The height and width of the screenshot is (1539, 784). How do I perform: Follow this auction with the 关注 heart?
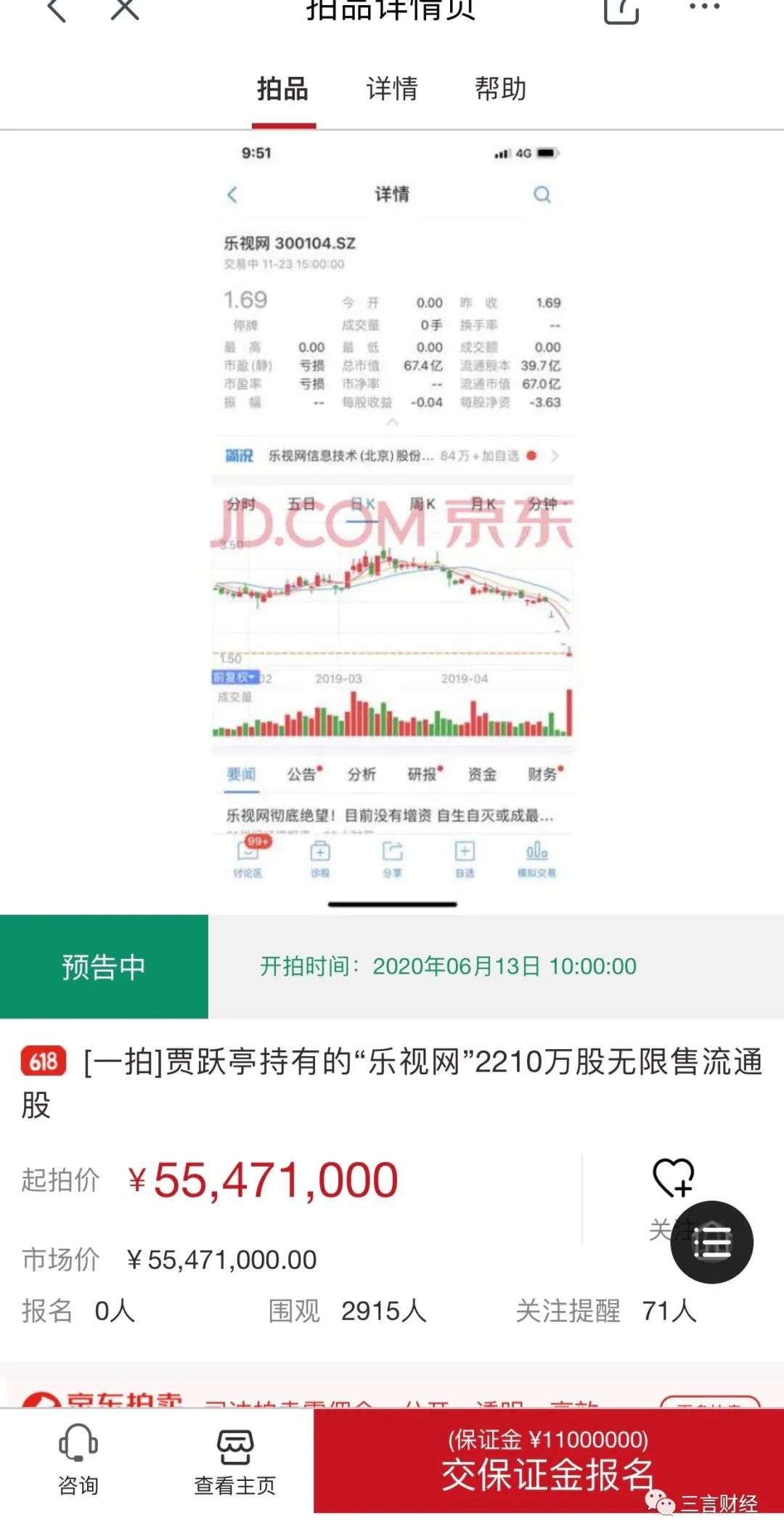[x=673, y=1178]
